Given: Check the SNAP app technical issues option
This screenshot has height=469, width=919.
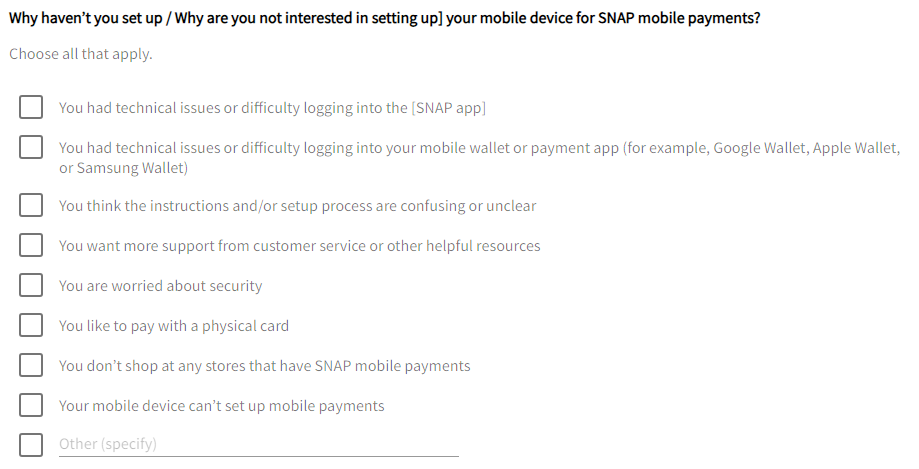Looking at the screenshot, I should [x=31, y=107].
